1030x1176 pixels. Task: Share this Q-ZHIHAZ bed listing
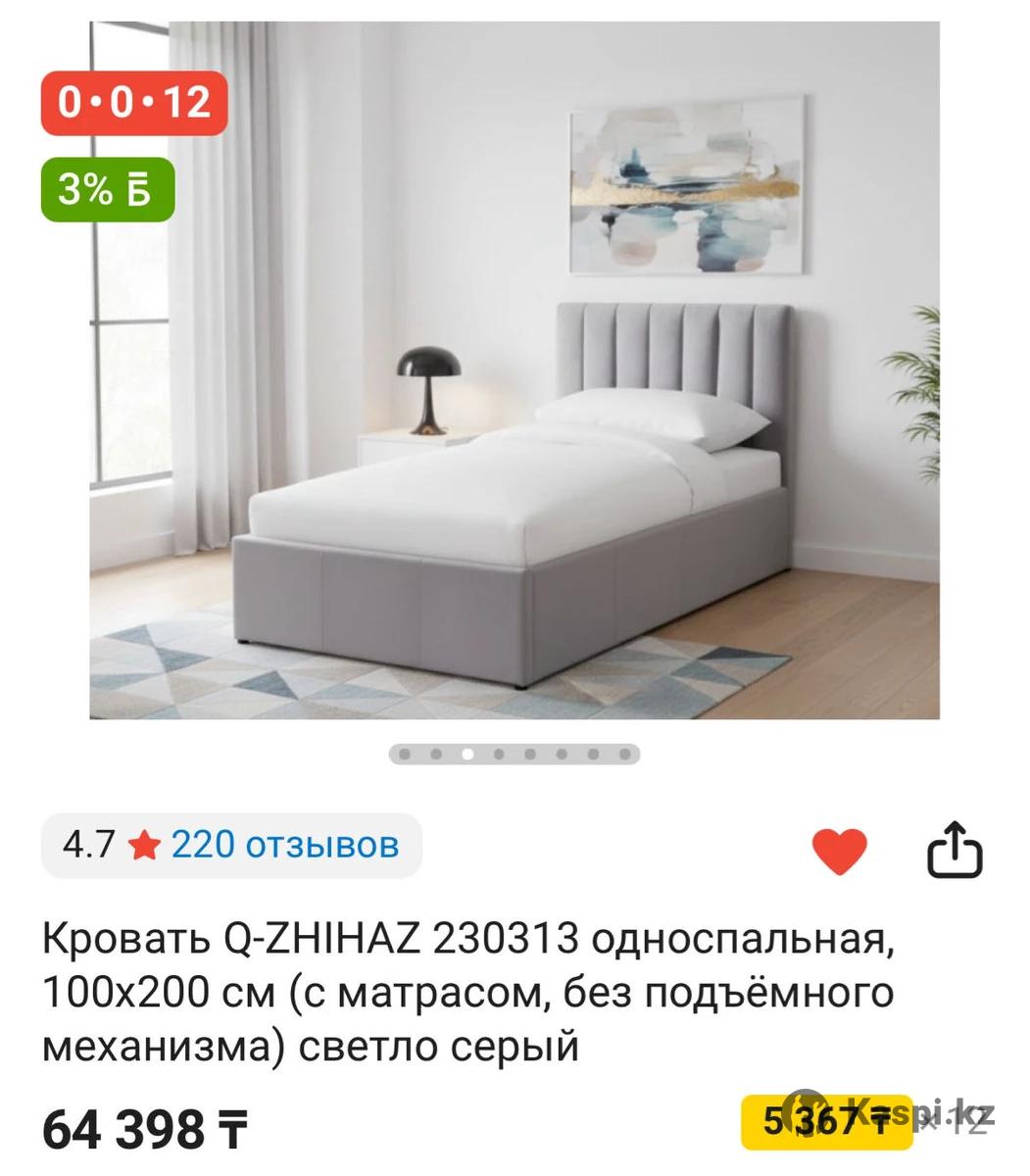[x=955, y=850]
